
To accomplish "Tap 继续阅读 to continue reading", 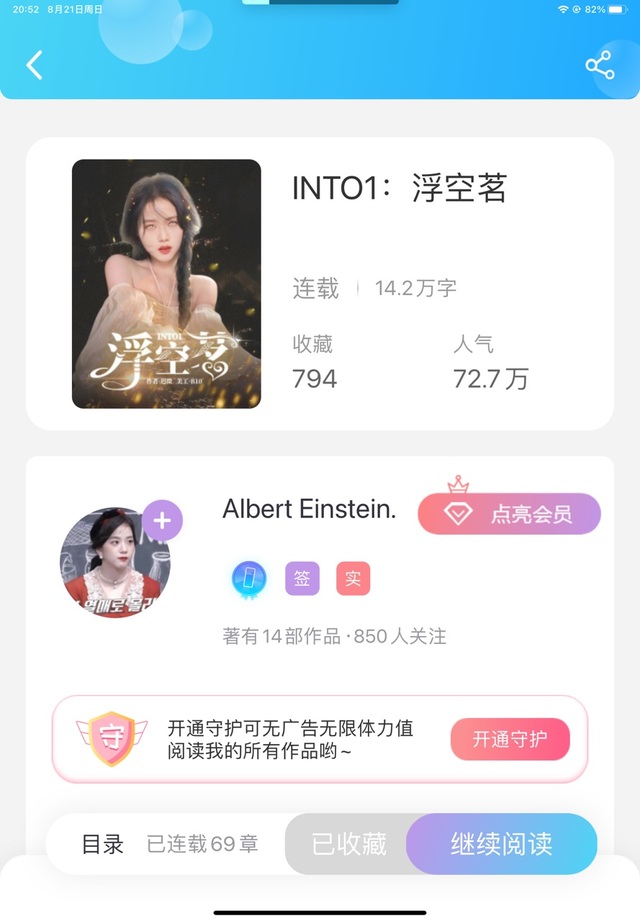I will click(502, 844).
